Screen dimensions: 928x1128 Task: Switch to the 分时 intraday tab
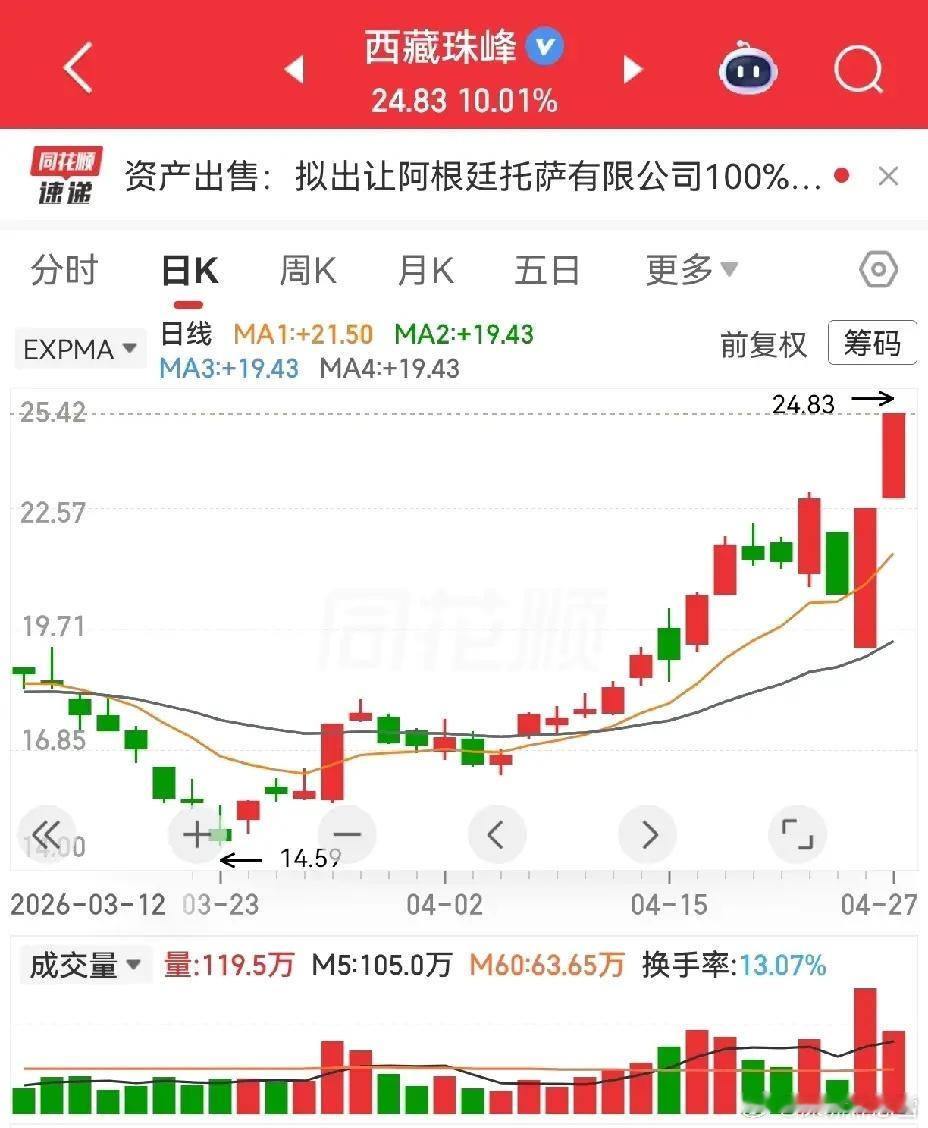coord(64,270)
